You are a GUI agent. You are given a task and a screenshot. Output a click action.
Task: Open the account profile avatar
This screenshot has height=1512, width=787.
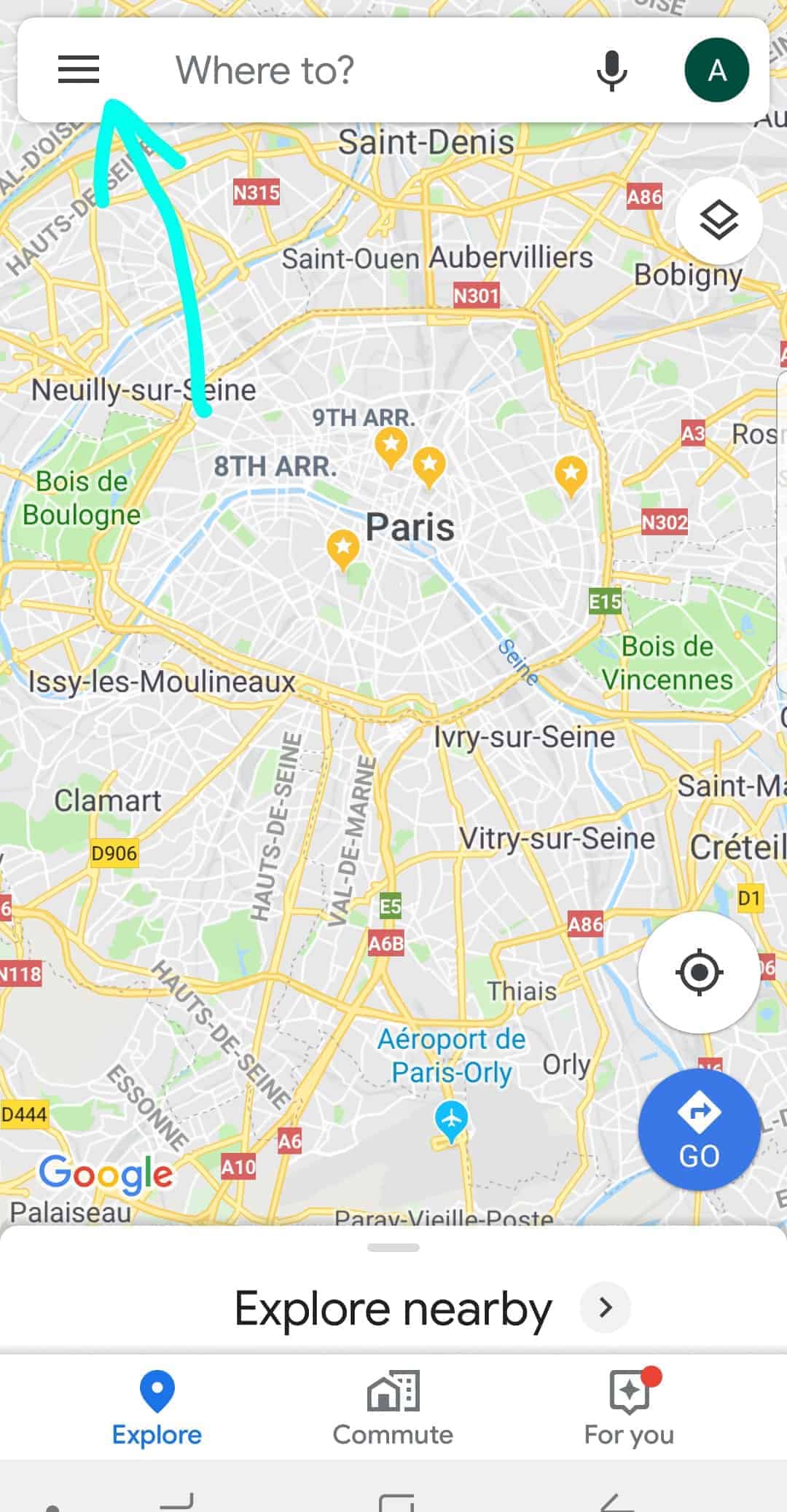tap(716, 71)
